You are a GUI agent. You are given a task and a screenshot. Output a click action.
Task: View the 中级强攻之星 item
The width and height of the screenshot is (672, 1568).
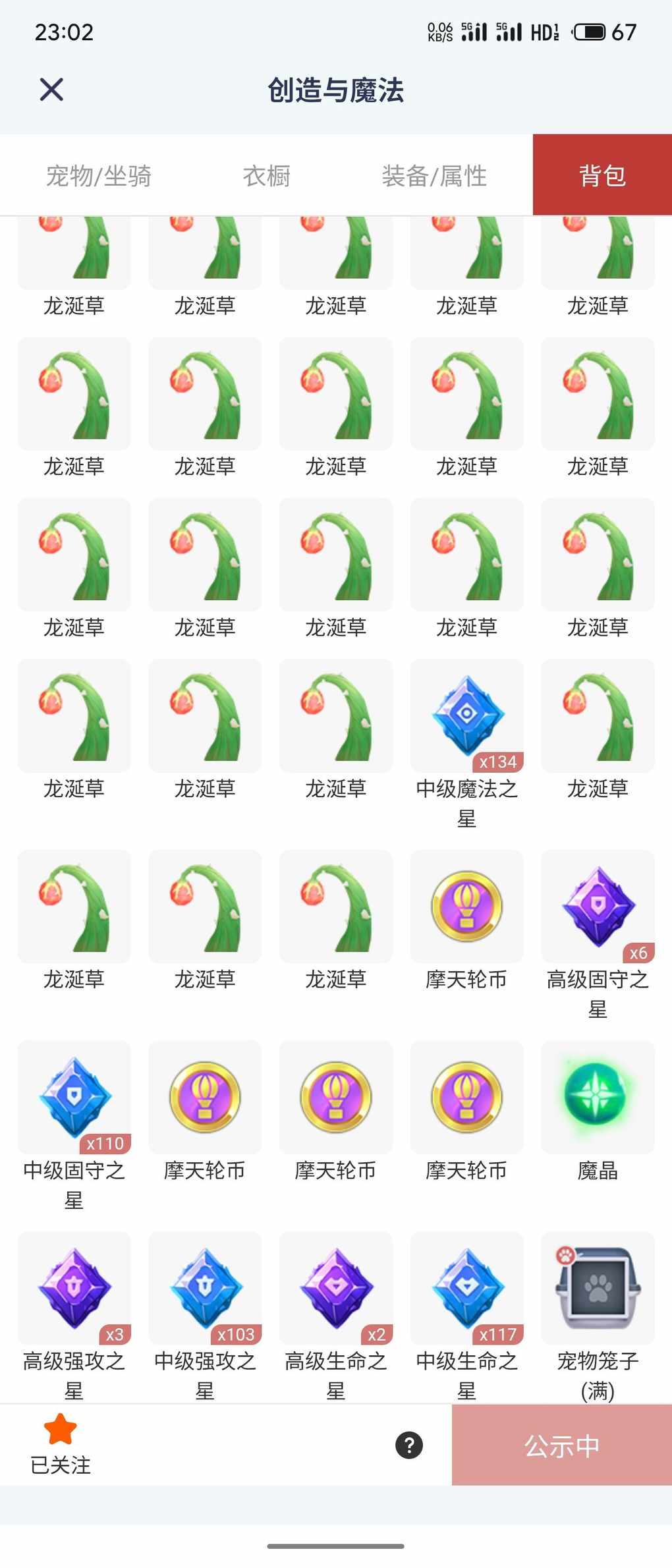click(x=205, y=1289)
